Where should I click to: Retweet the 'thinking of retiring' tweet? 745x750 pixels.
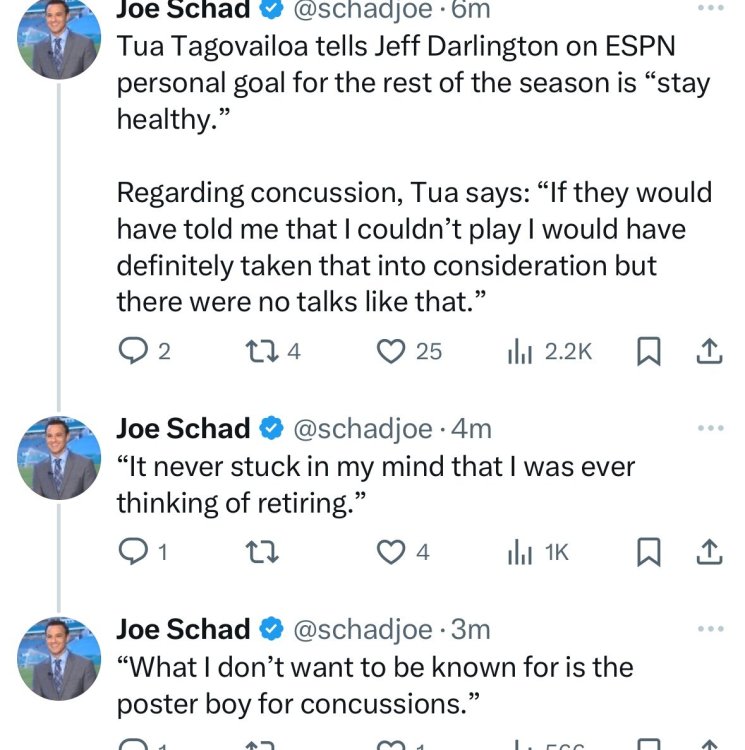[x=256, y=551]
